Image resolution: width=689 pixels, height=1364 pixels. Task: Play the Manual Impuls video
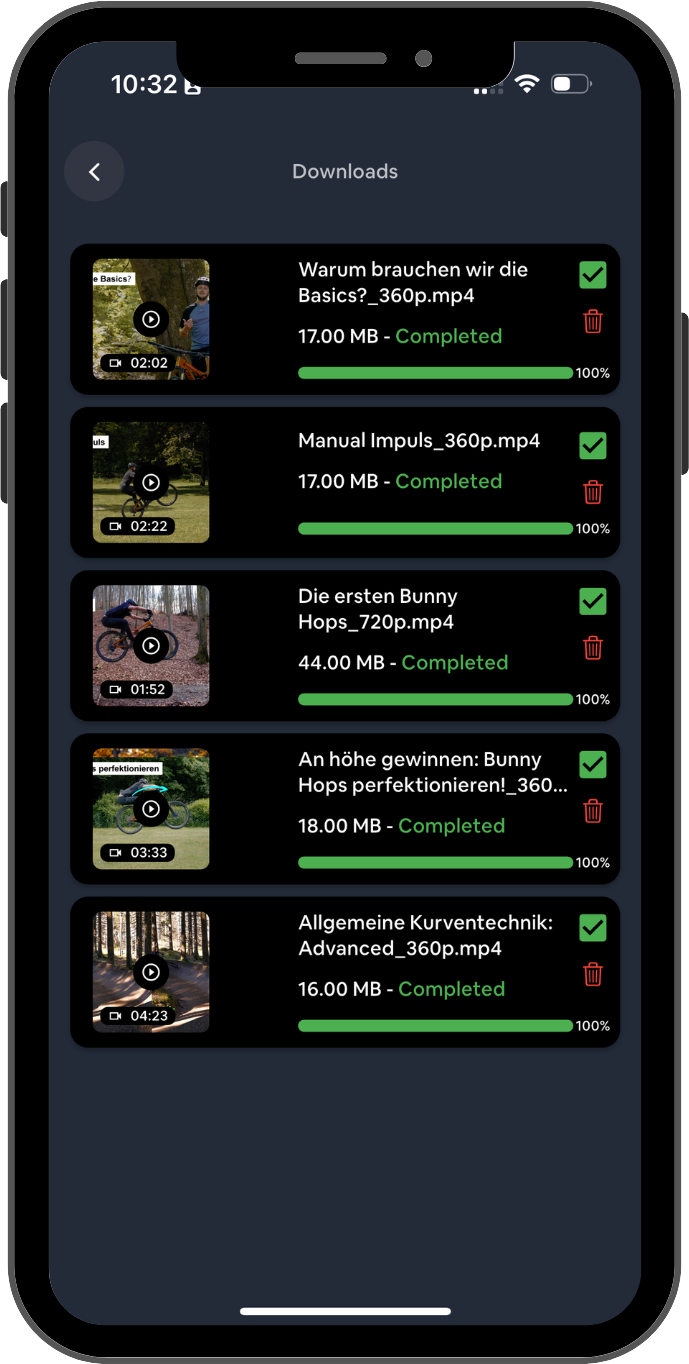point(151,482)
